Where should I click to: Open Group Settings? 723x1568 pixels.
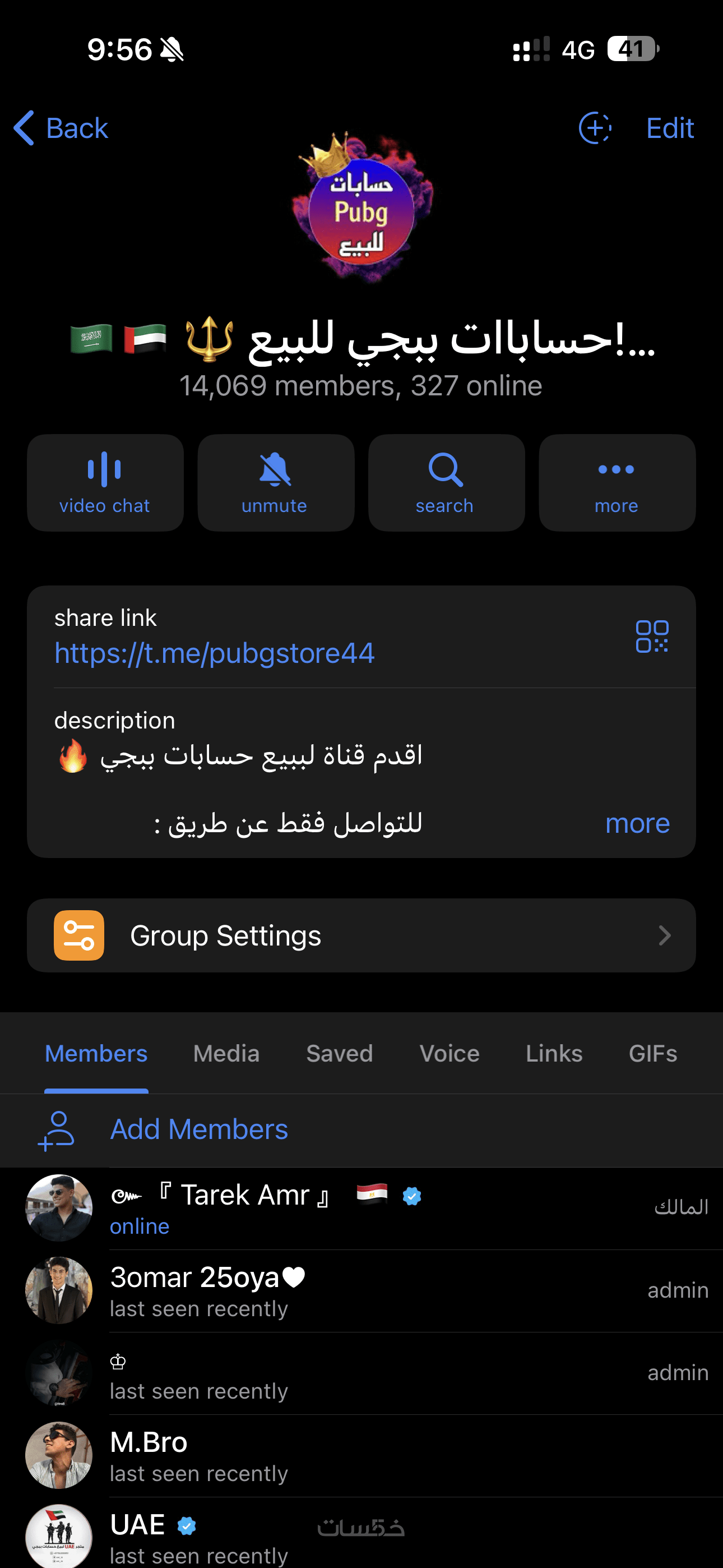tap(361, 935)
